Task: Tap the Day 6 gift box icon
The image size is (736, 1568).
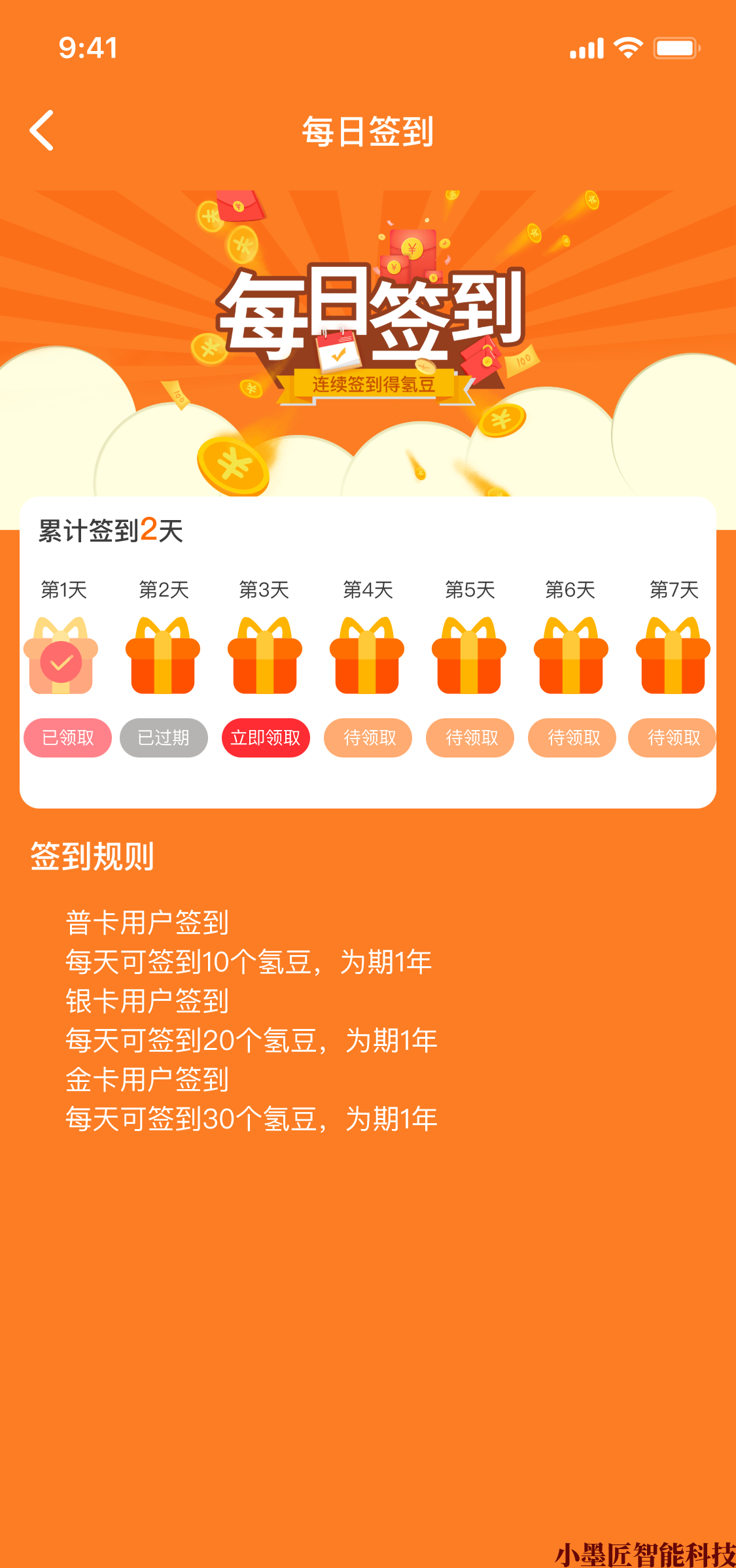Action: point(571,657)
